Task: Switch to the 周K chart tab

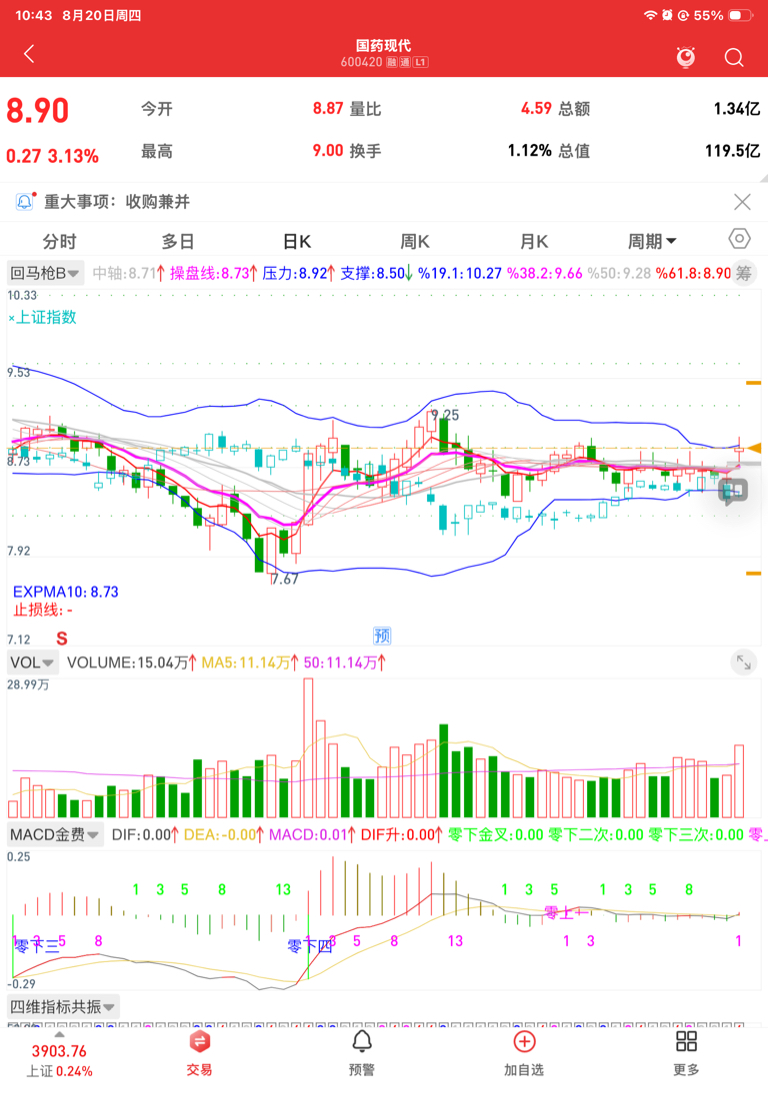Action: (x=415, y=242)
